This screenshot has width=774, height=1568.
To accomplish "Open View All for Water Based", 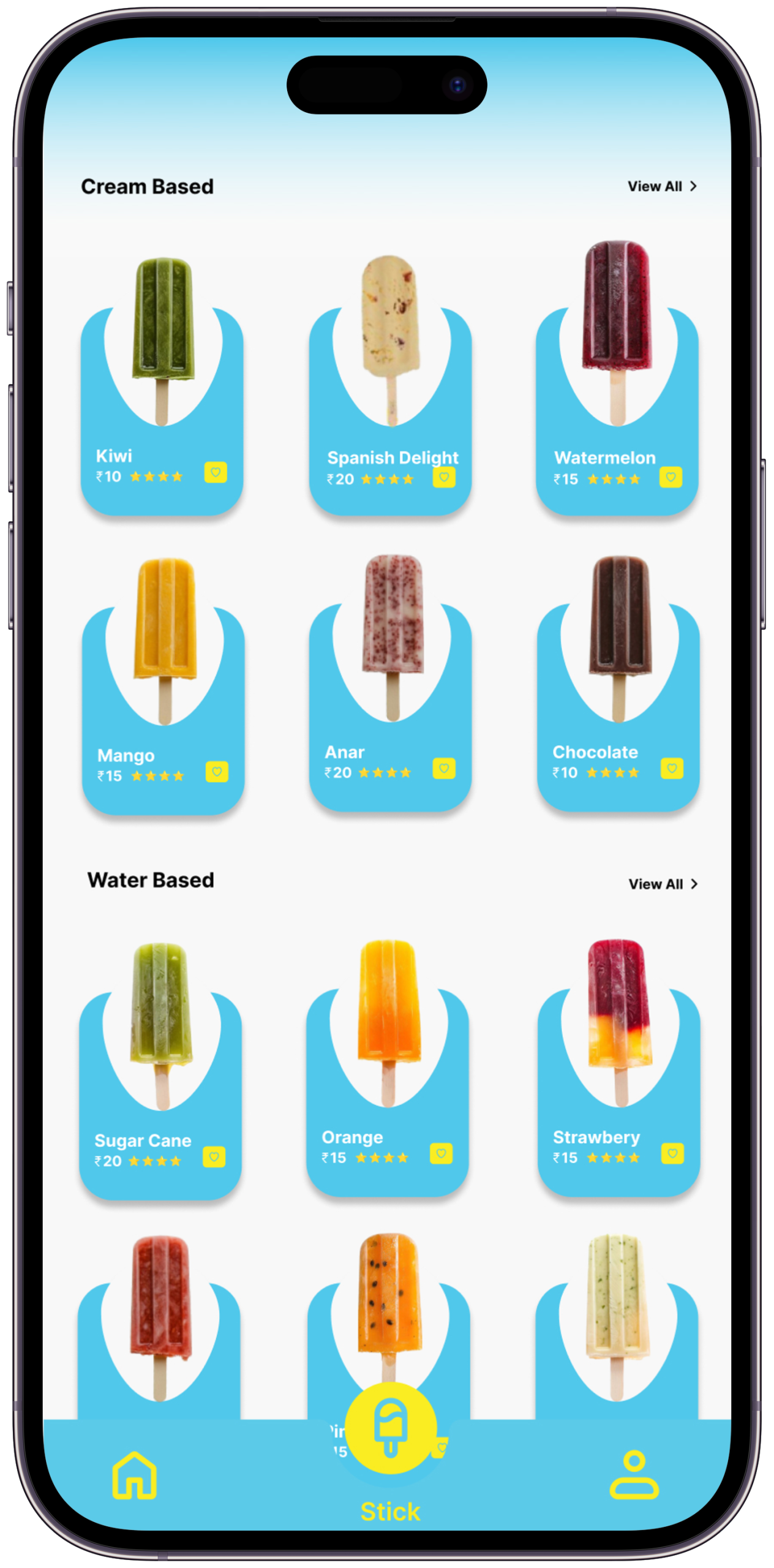I will (x=663, y=884).
